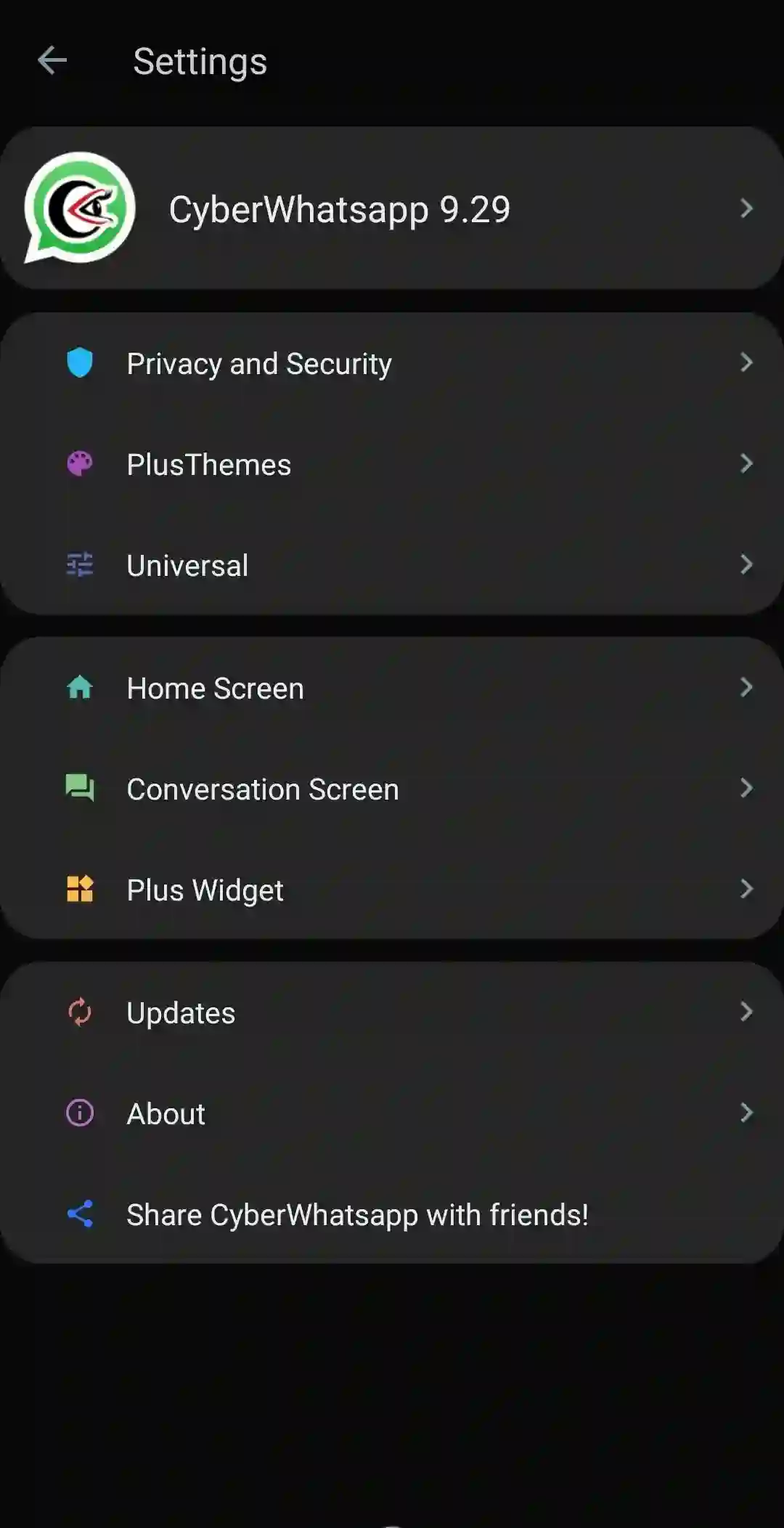Tap the Conversation Screen chat bubble icon
Screen dimensions: 784x1528
pyautogui.click(x=81, y=789)
